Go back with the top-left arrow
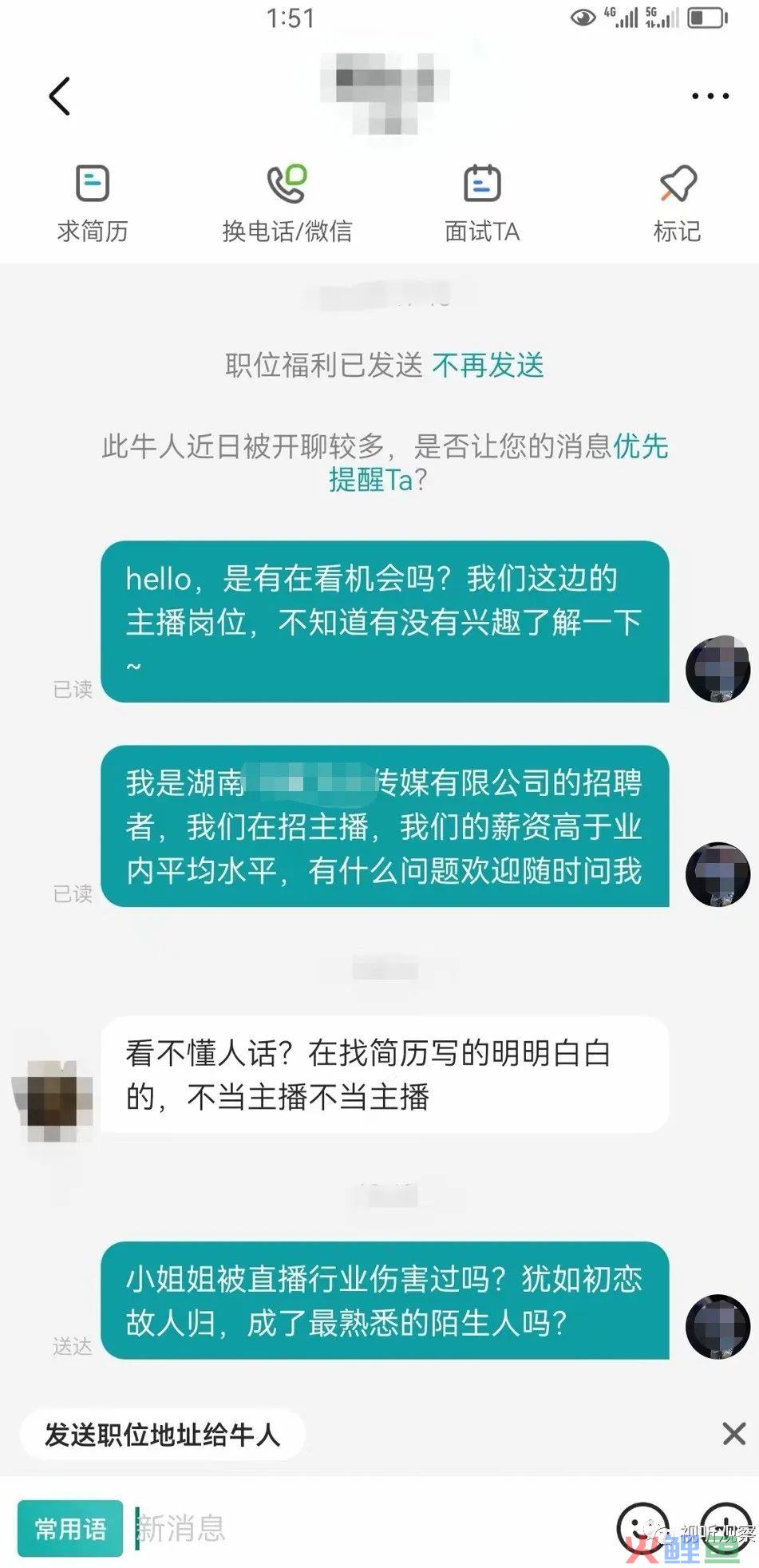Screen dimensions: 759x1568 60,97
